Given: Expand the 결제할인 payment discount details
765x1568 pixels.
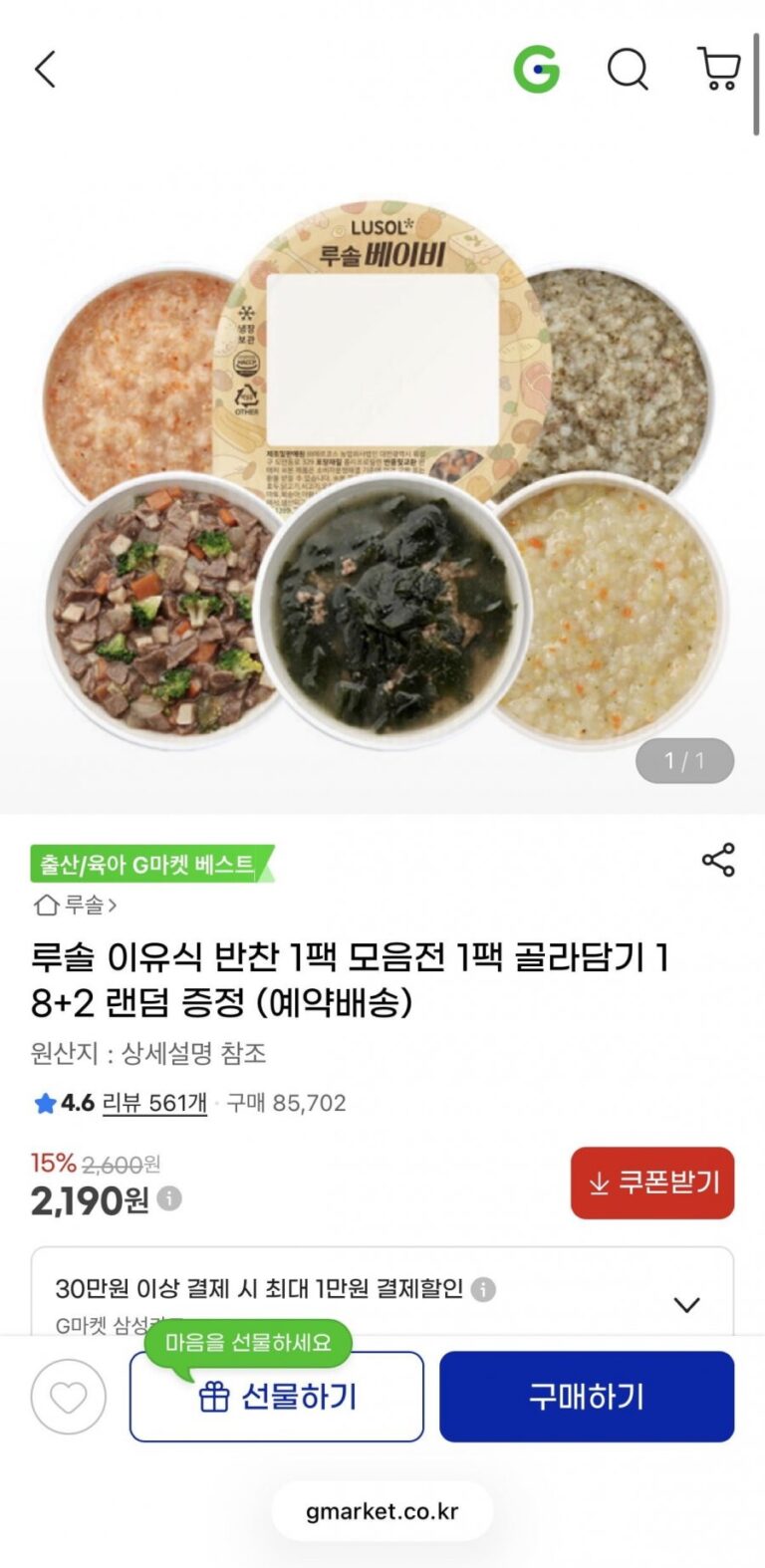Looking at the screenshot, I should coord(686,1304).
